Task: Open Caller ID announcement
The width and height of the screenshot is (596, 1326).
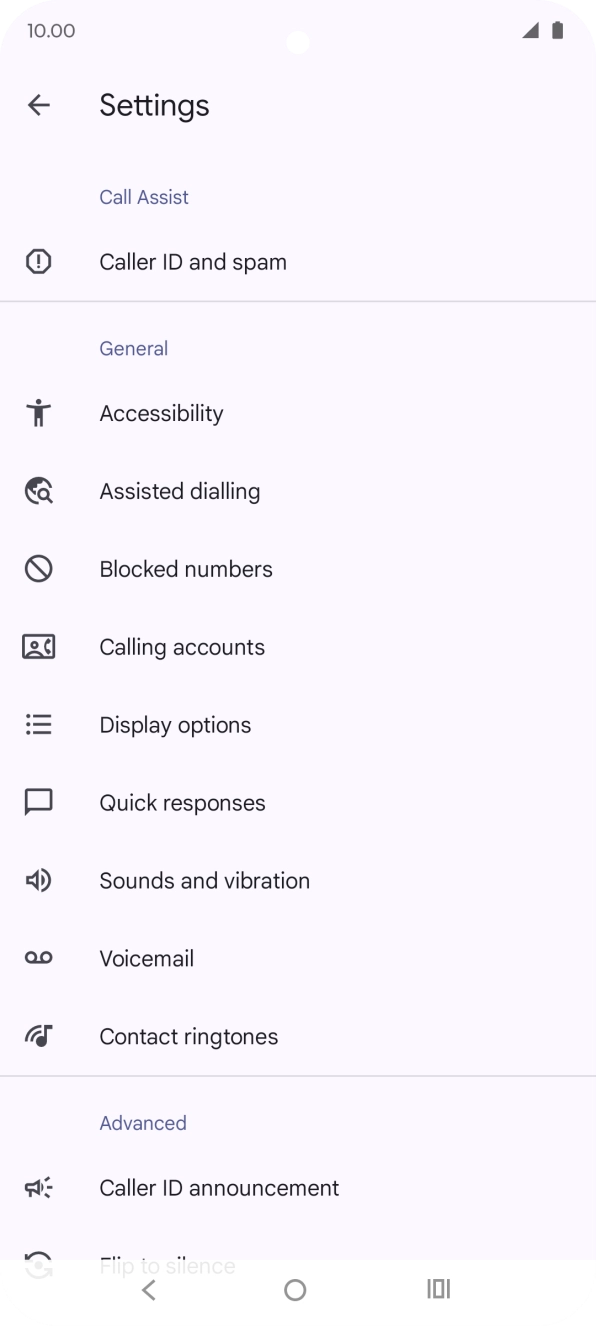Action: pyautogui.click(x=298, y=1188)
